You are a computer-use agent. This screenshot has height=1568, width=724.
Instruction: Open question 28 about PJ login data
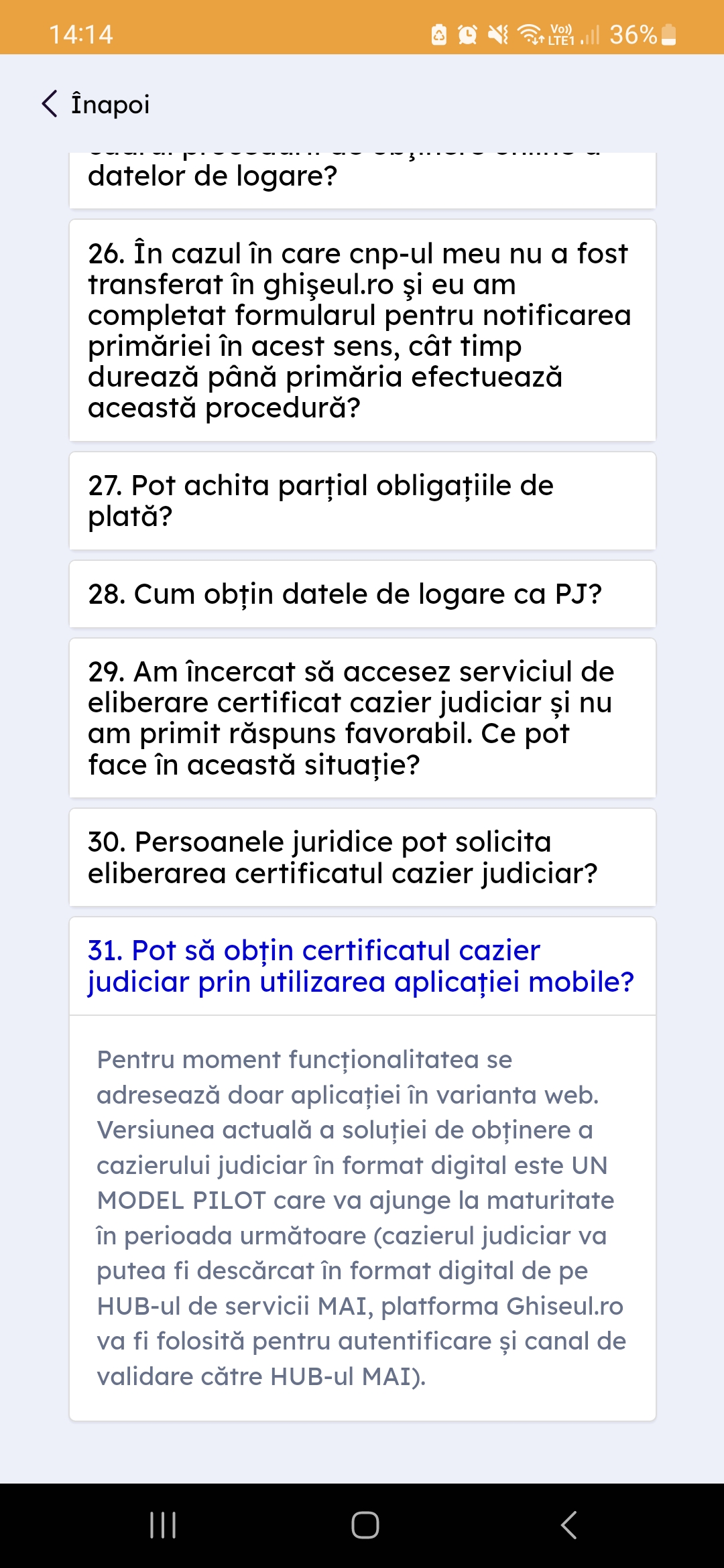point(362,594)
